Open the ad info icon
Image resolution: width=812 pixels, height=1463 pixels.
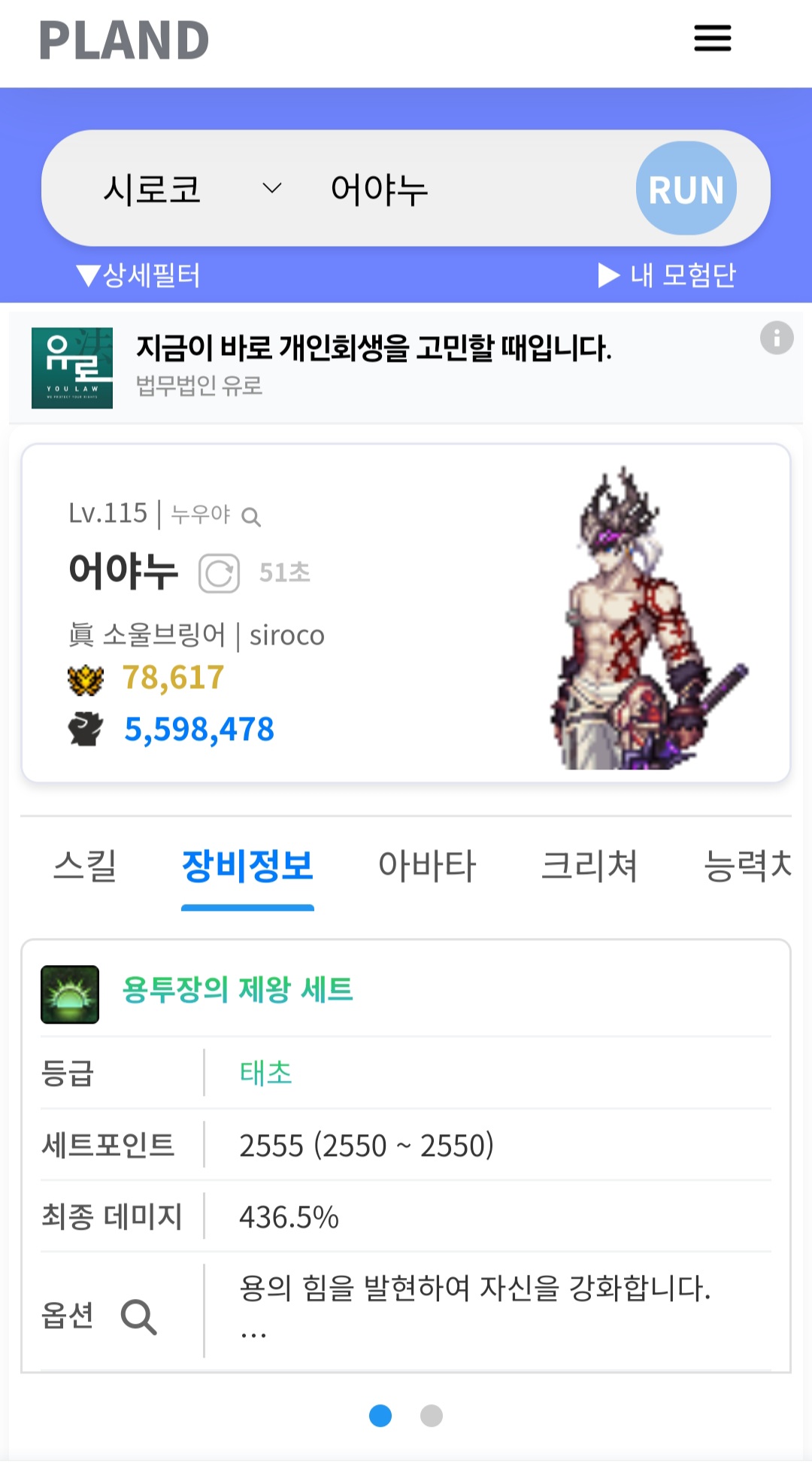[x=777, y=338]
